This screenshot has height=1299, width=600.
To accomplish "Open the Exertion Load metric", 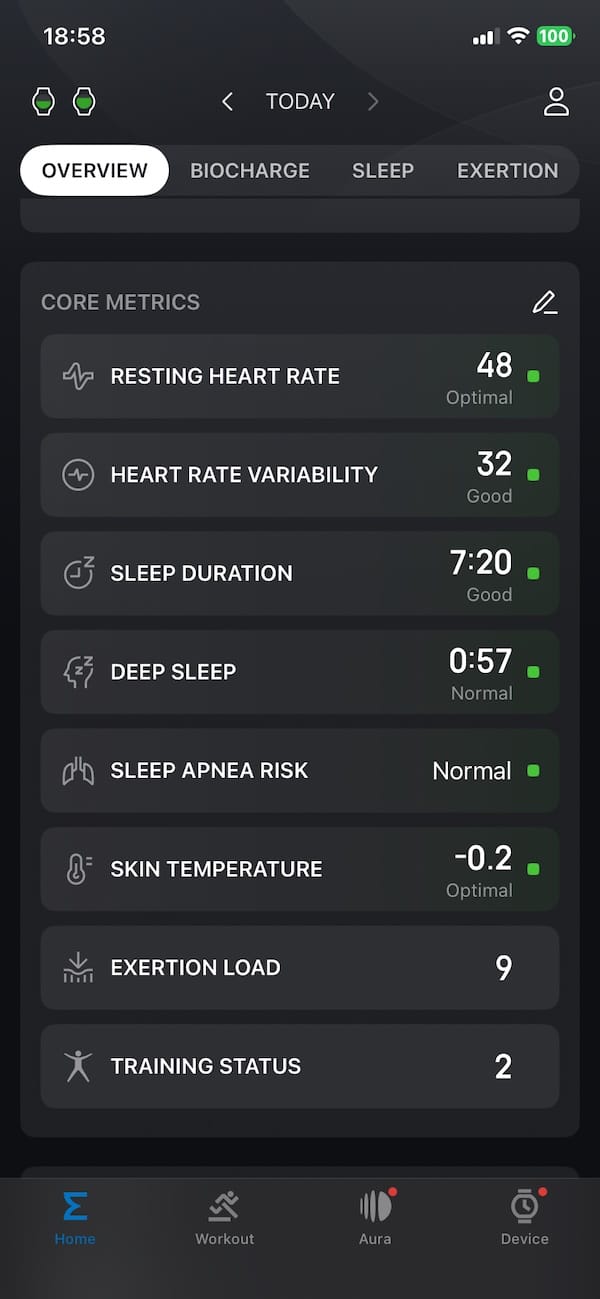I will click(x=300, y=967).
